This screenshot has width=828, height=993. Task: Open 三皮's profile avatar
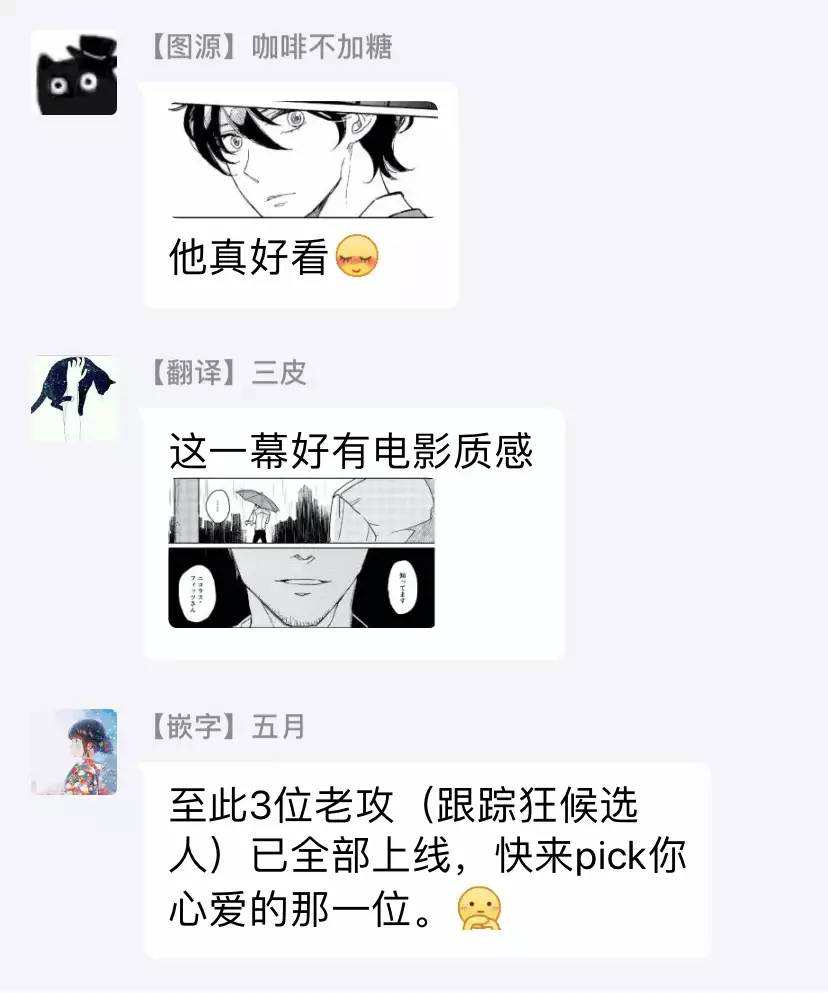[74, 398]
